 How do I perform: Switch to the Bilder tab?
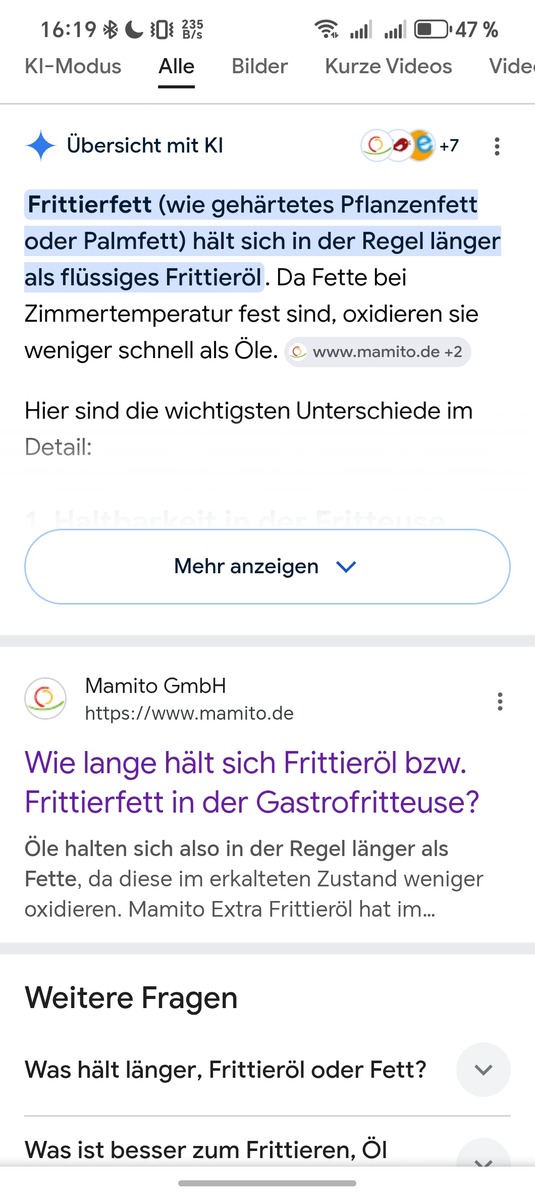(260, 67)
